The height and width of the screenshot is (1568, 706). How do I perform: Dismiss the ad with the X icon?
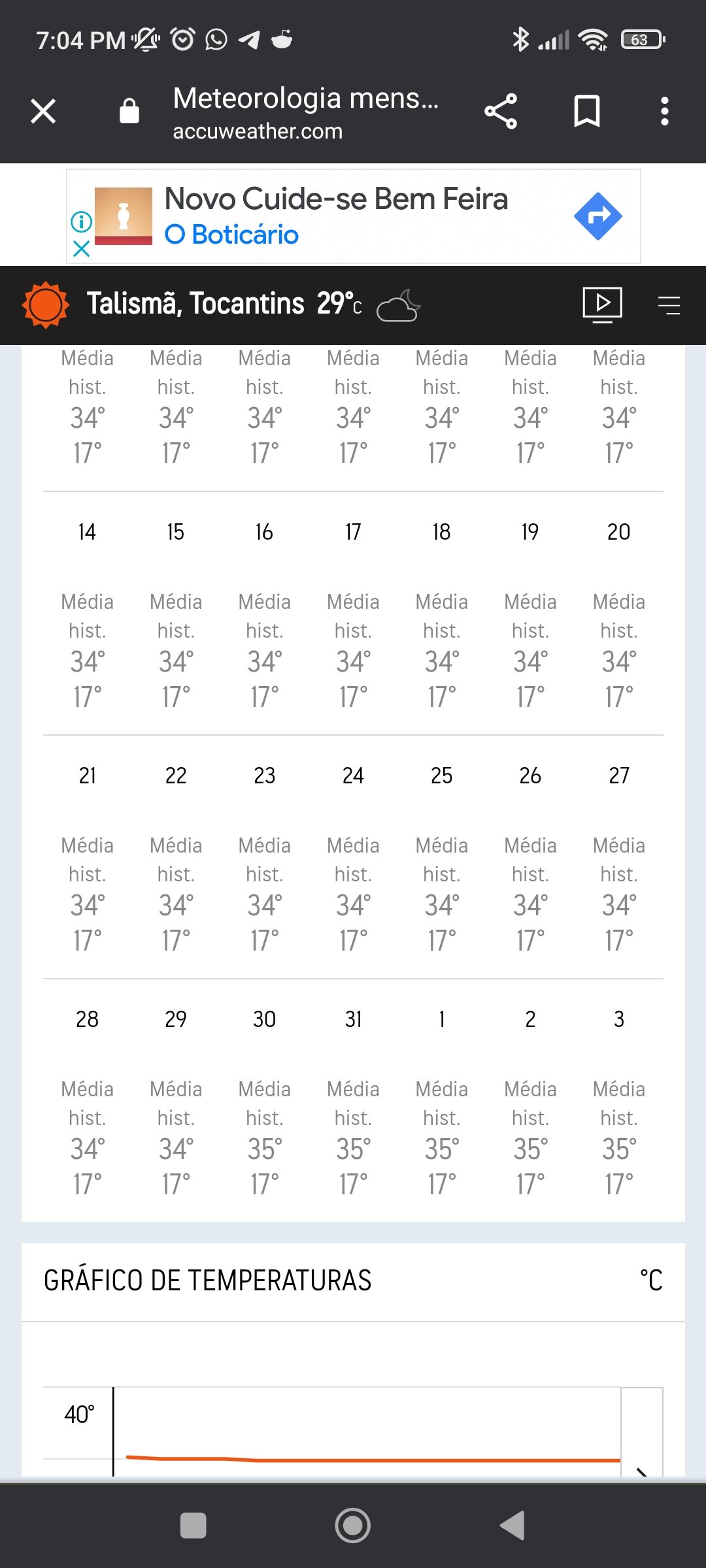(81, 249)
